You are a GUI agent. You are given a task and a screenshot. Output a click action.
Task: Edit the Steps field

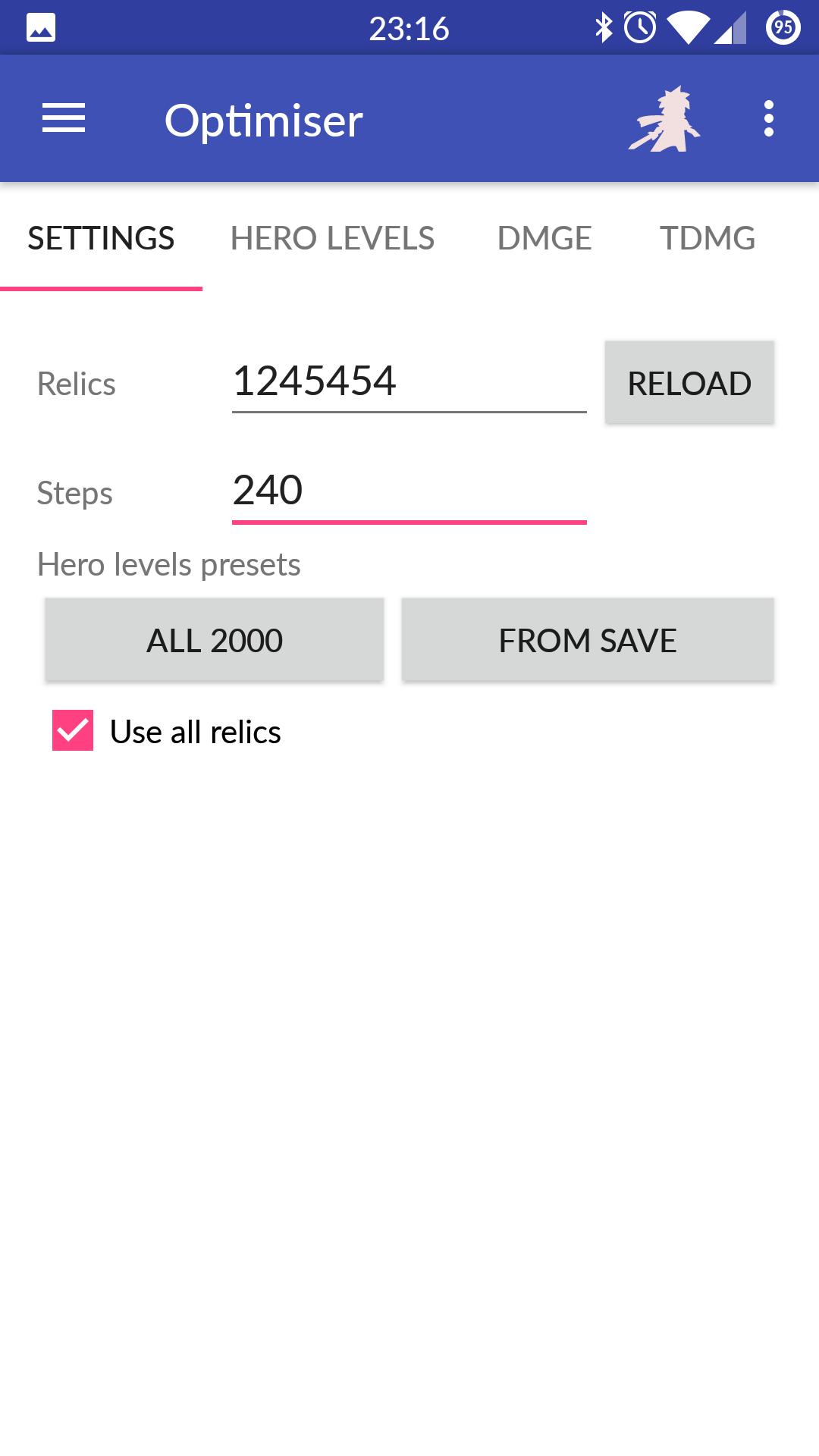[409, 491]
